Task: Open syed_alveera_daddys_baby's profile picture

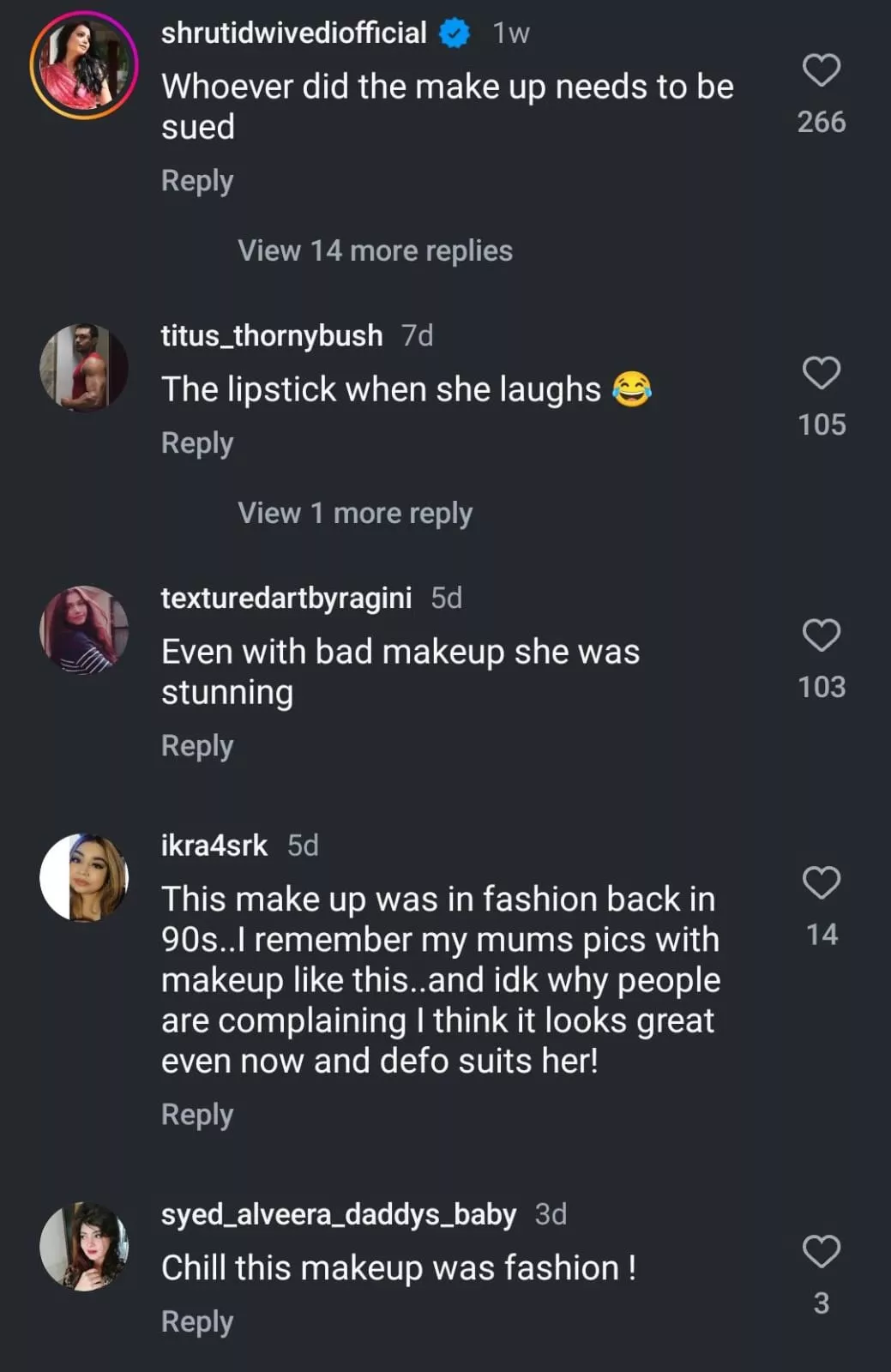Action: click(84, 1247)
